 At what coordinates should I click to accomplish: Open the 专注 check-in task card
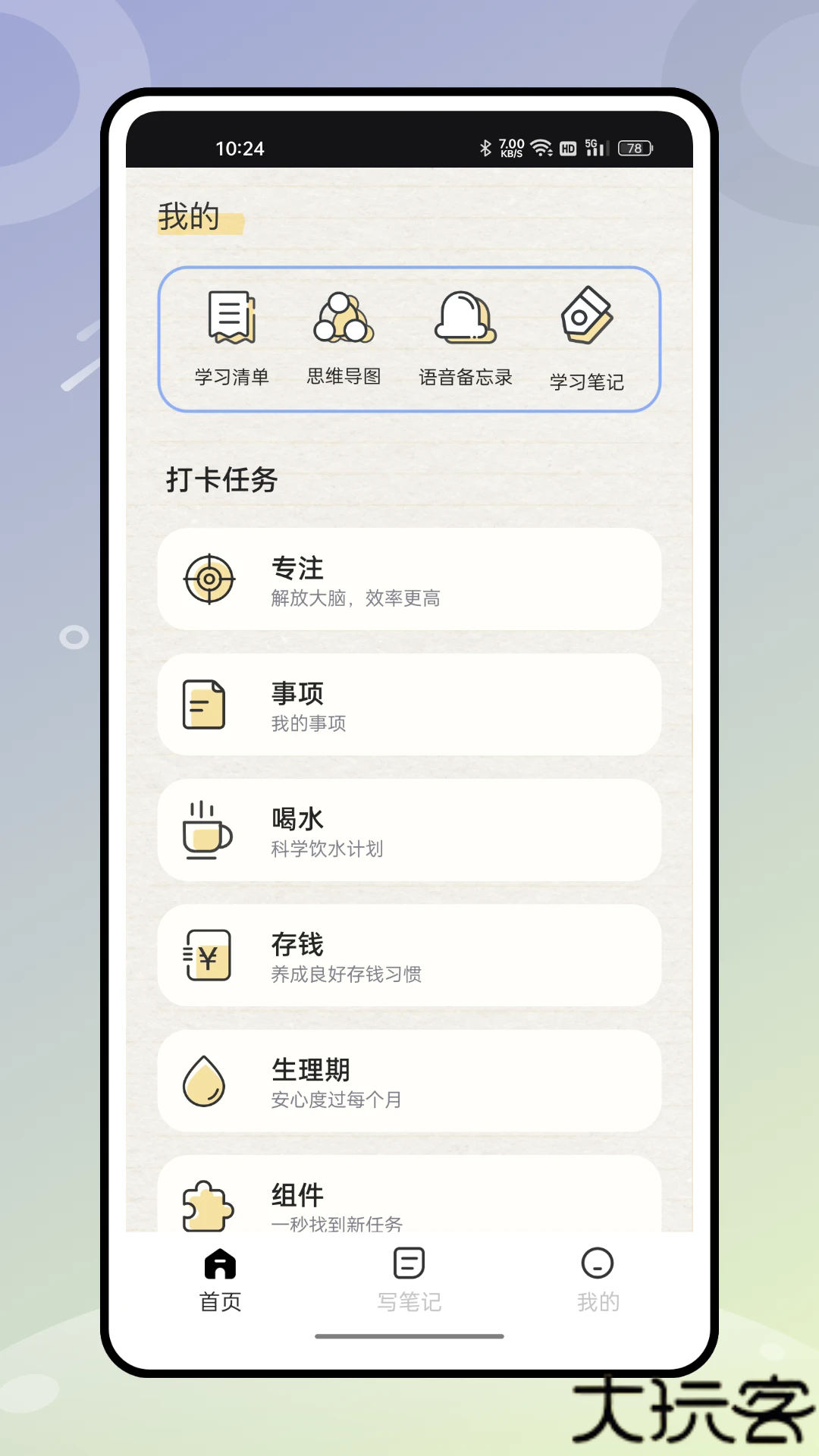409,578
